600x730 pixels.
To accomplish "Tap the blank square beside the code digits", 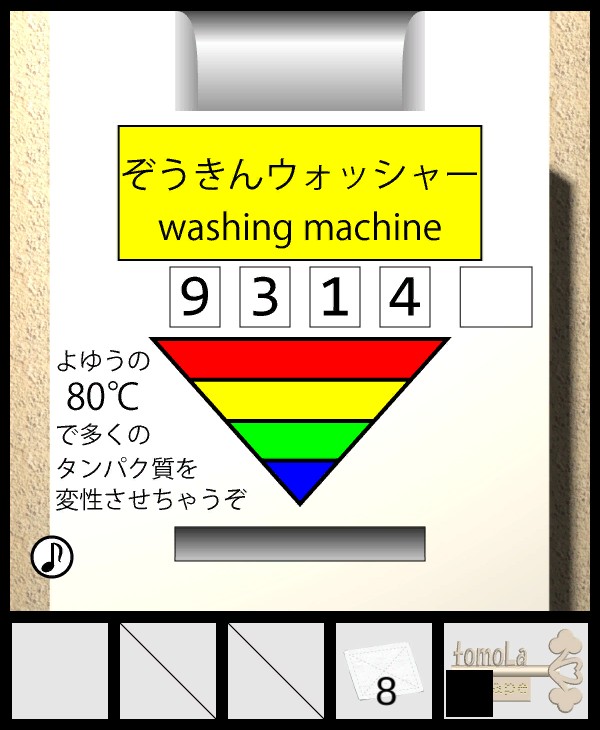I will [x=496, y=297].
